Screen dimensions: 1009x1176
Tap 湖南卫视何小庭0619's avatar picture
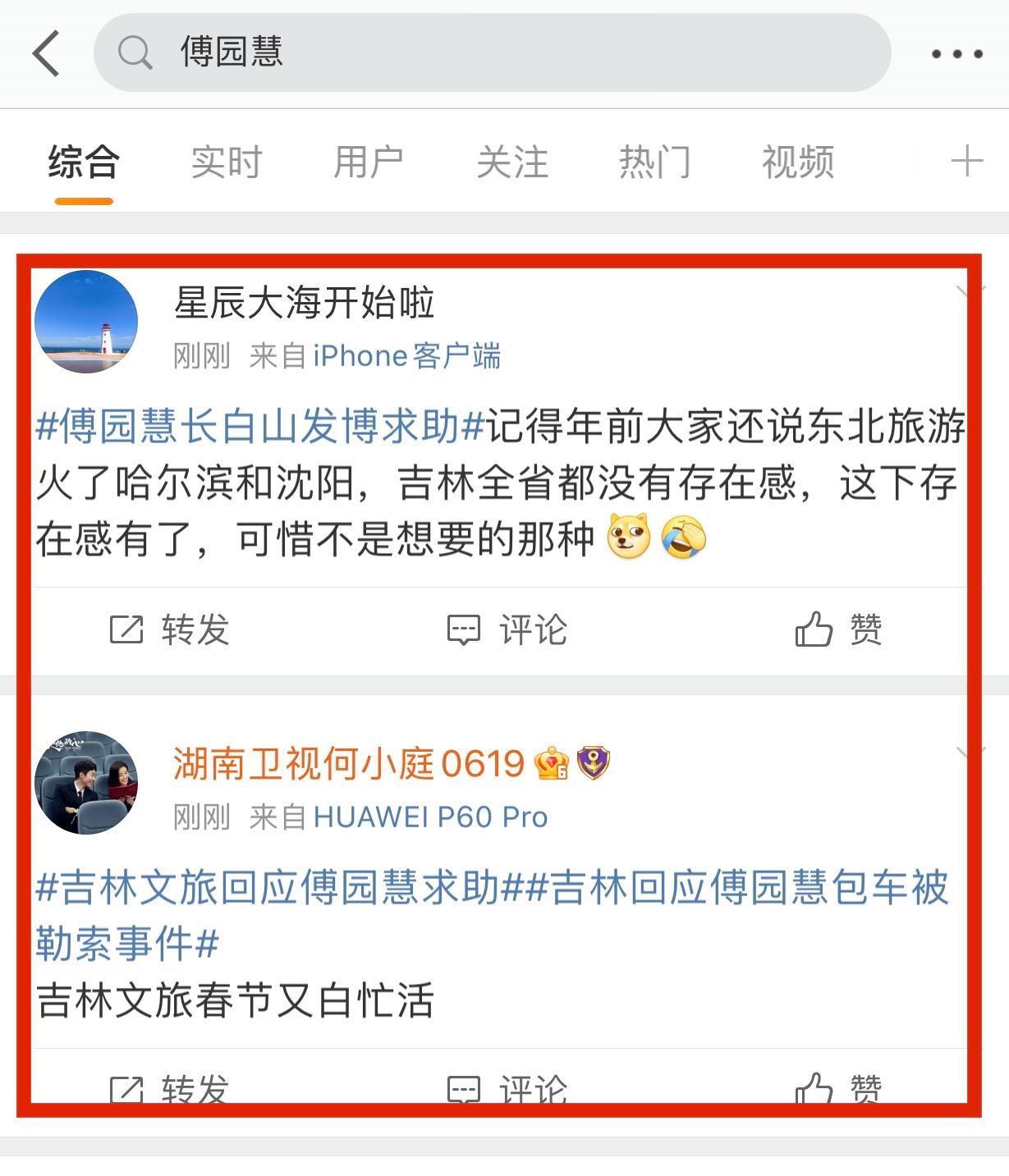(x=86, y=783)
